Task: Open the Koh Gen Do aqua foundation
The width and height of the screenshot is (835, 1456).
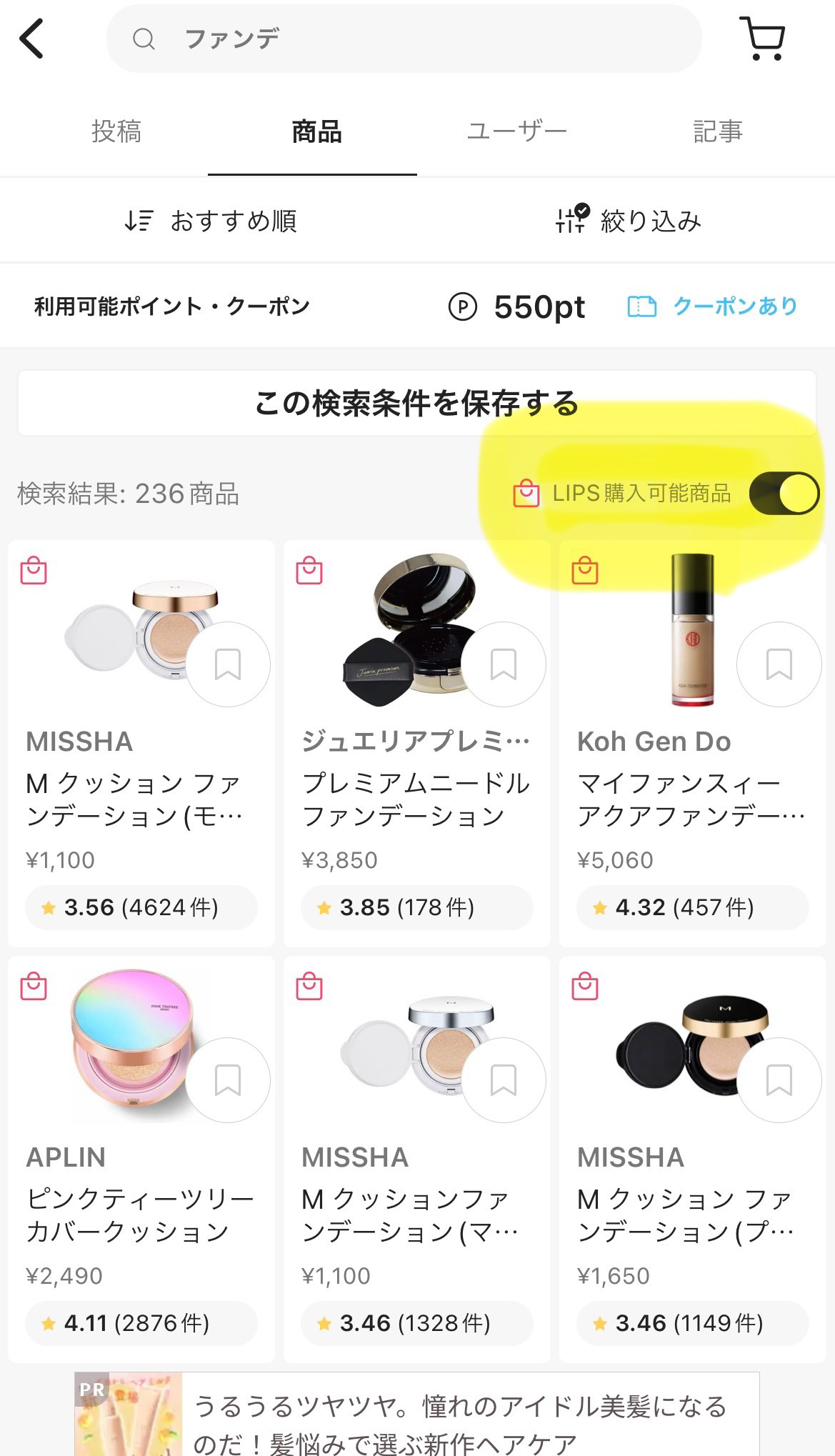Action: coord(691,786)
